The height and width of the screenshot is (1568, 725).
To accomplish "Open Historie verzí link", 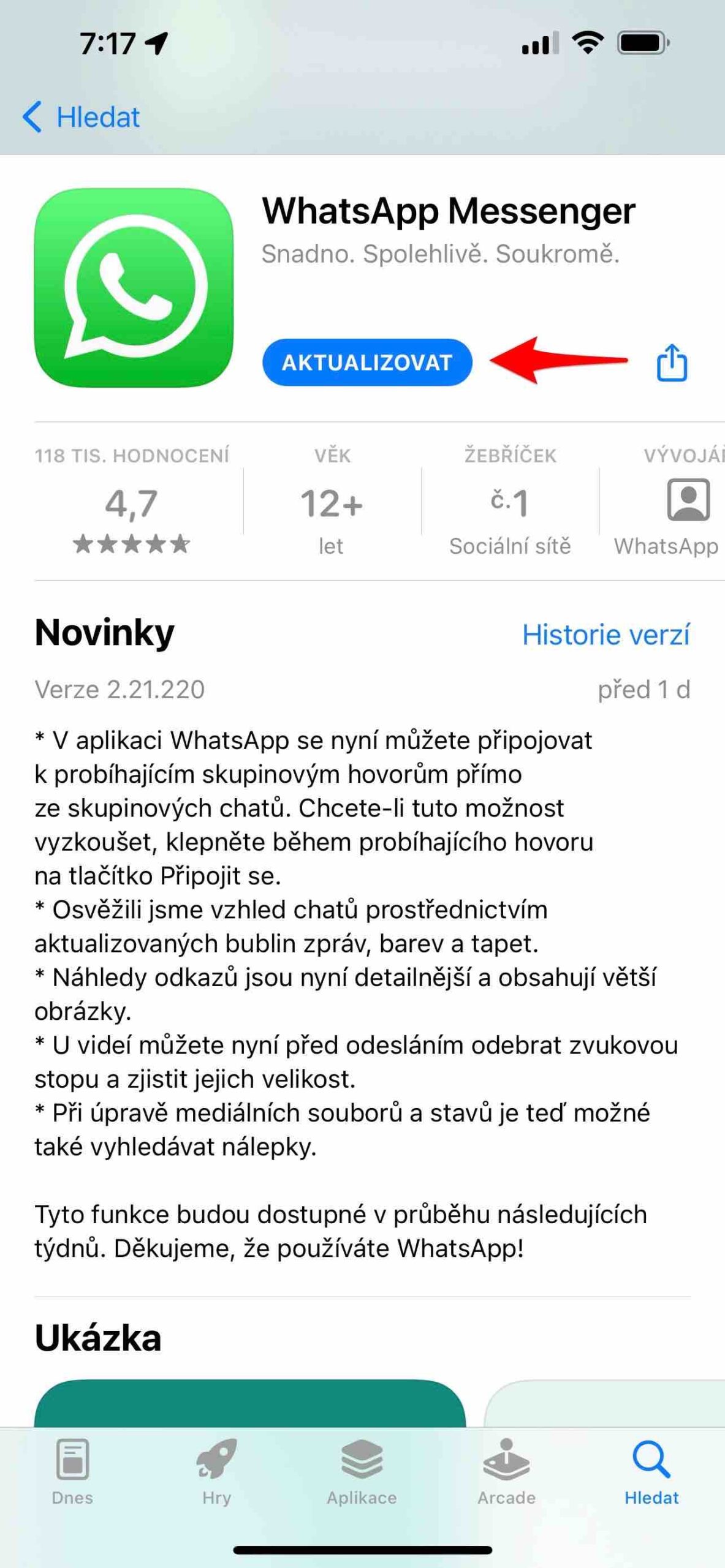I will click(x=605, y=635).
